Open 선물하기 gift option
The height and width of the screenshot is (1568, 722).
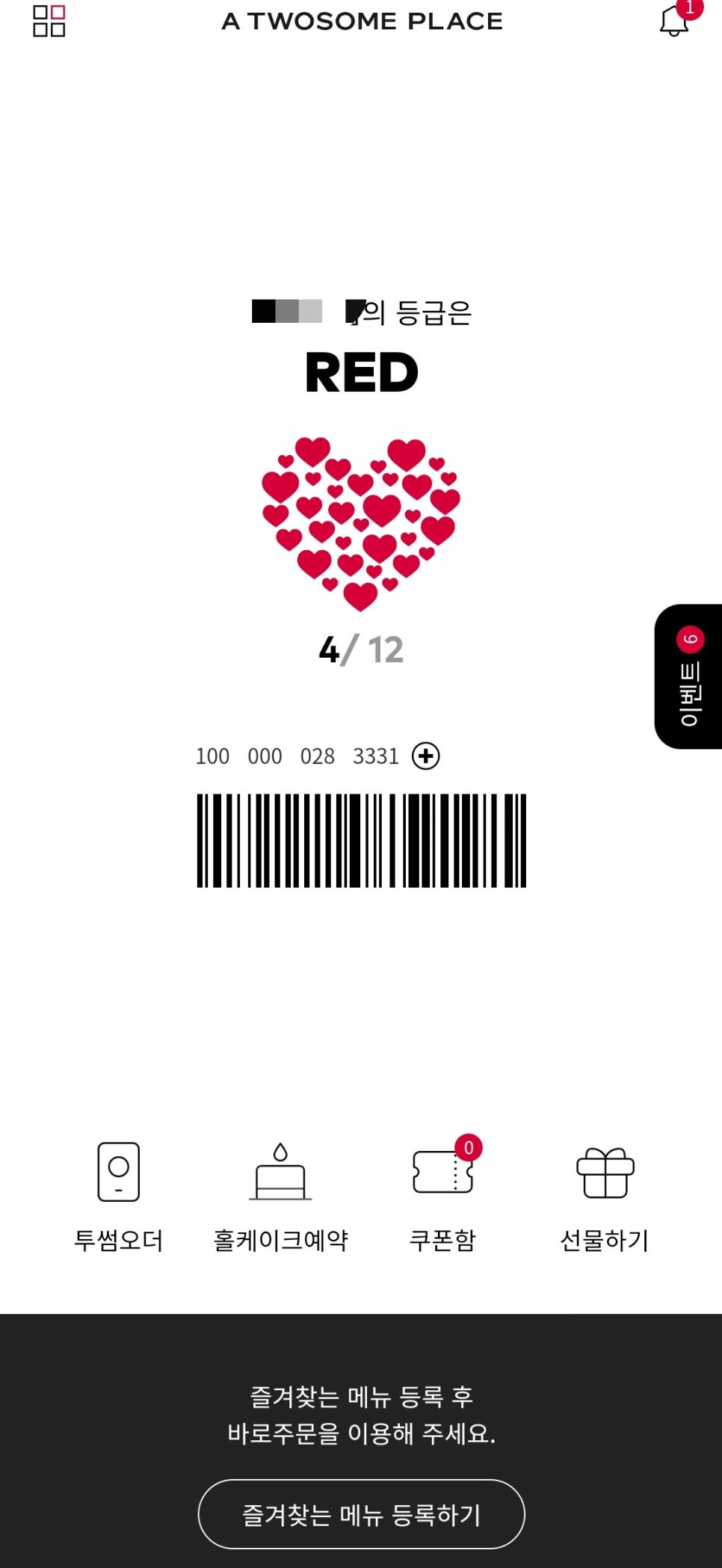pyautogui.click(x=605, y=1196)
